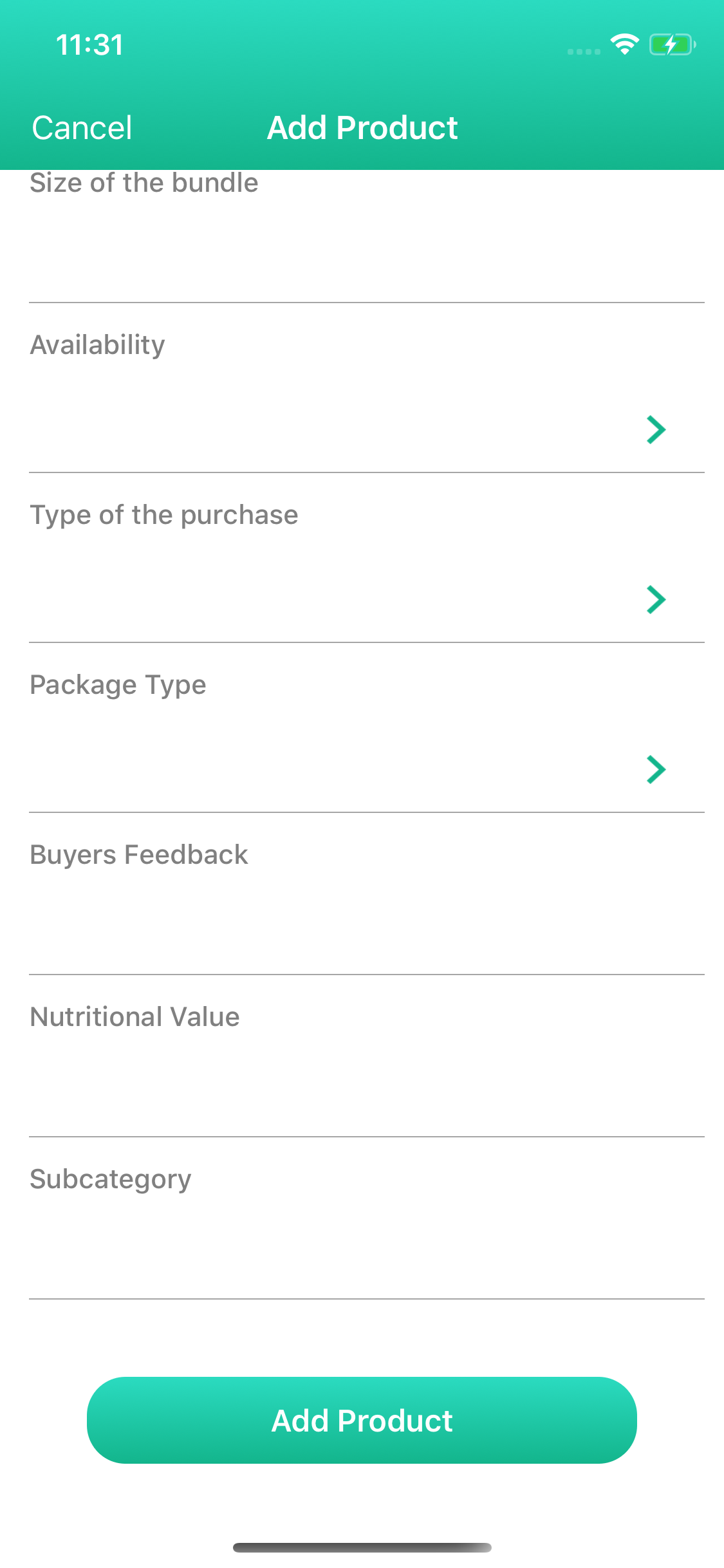Viewport: 724px width, 1568px height.
Task: Select the Add Product screen title
Action: click(362, 127)
